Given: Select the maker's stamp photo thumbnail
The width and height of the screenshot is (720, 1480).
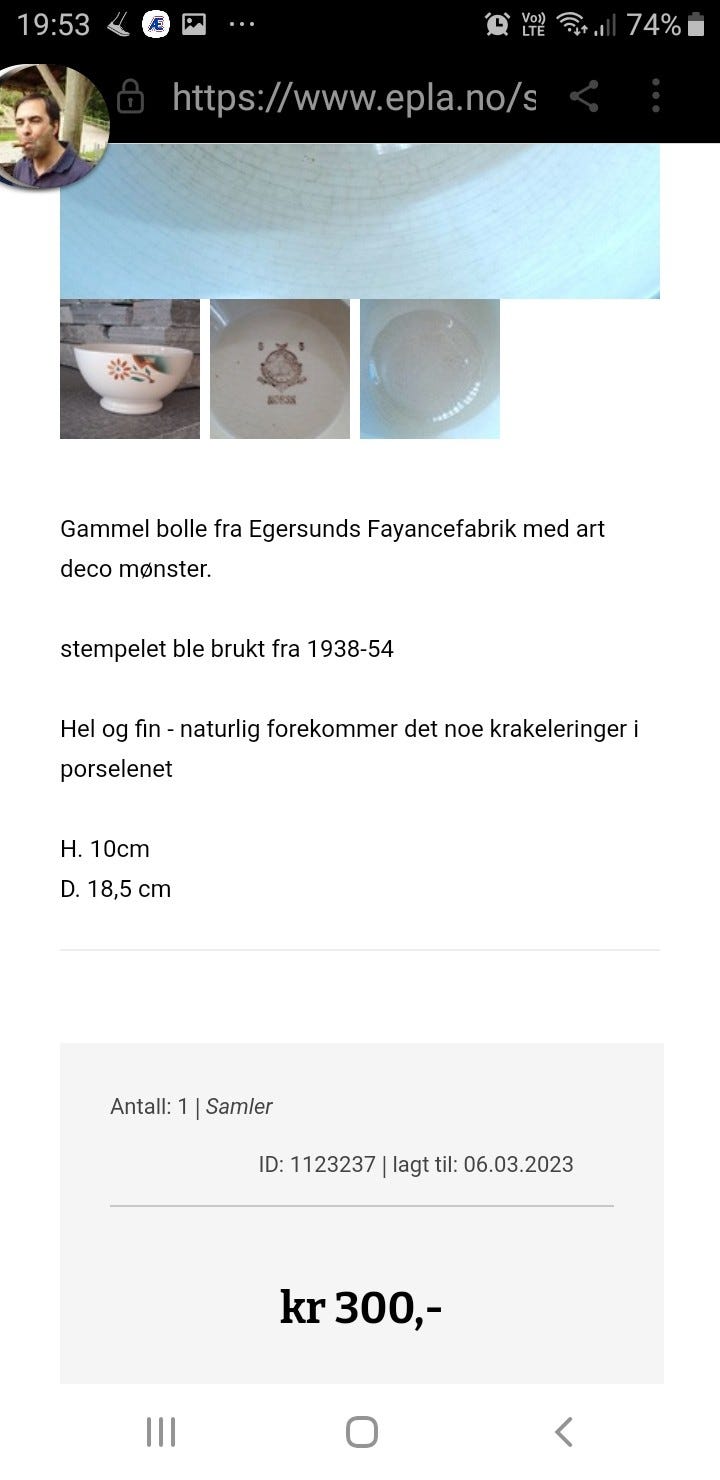Looking at the screenshot, I should point(280,367).
